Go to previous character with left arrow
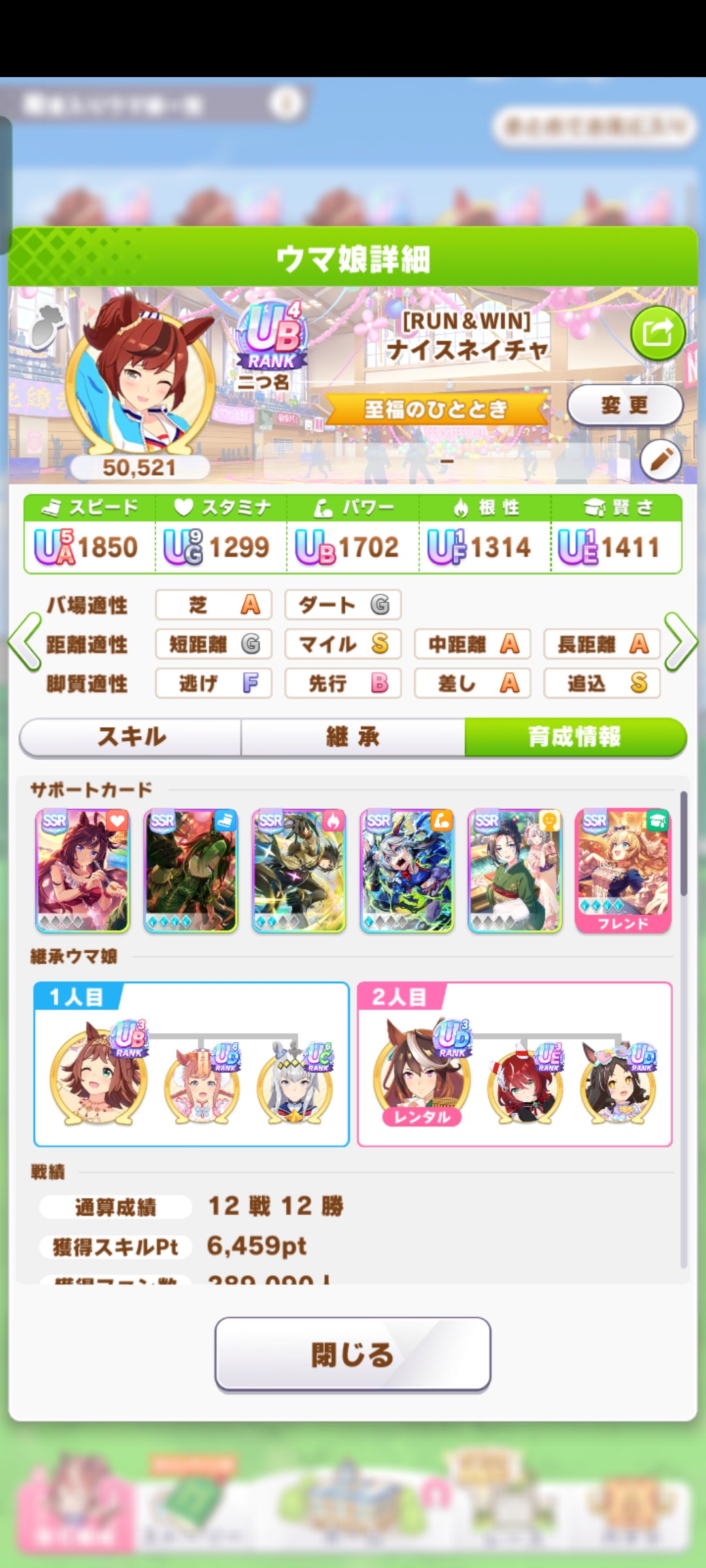Screen dimensions: 706x1568 [25, 643]
